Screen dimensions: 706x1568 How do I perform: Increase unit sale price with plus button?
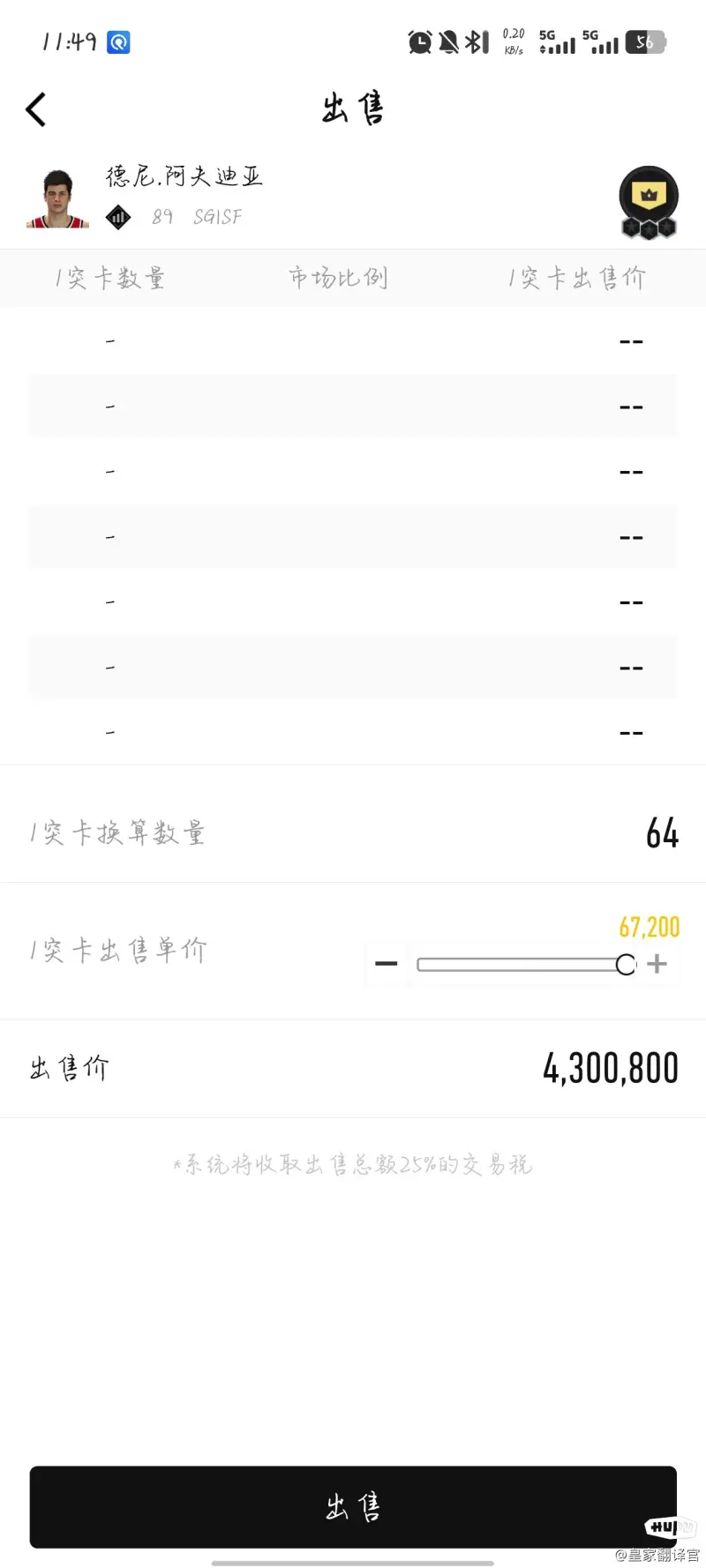pyautogui.click(x=657, y=964)
